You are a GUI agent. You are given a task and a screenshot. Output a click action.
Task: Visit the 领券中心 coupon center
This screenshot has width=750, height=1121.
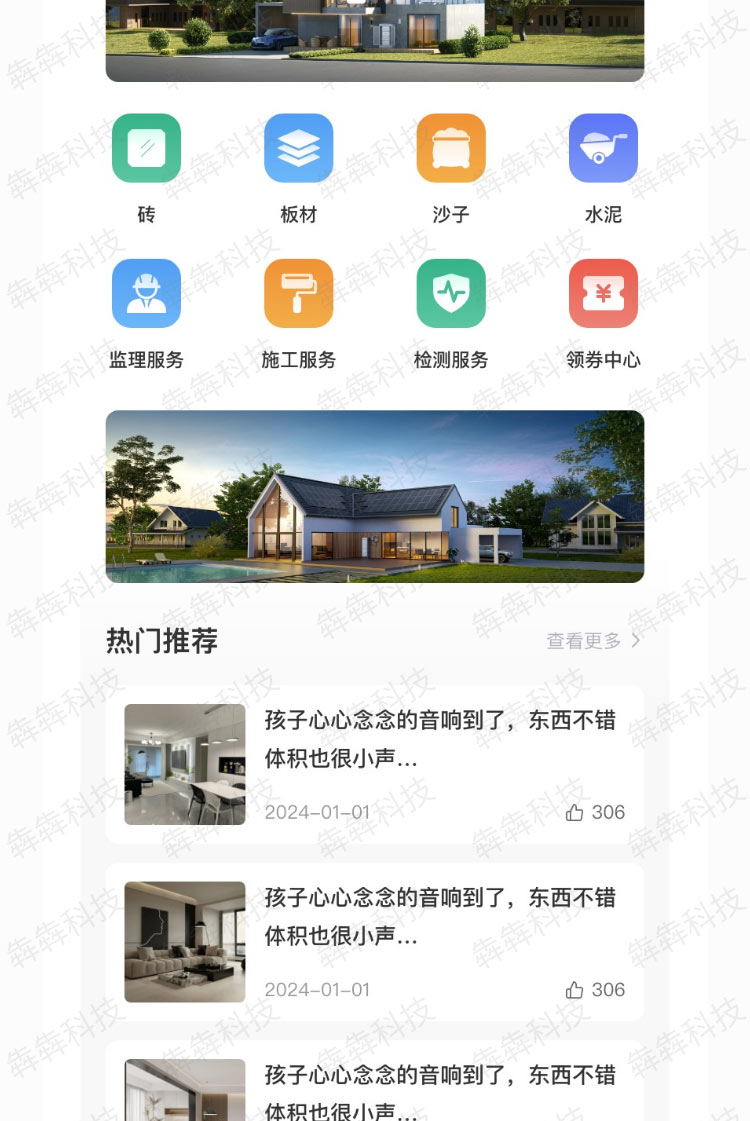603,294
